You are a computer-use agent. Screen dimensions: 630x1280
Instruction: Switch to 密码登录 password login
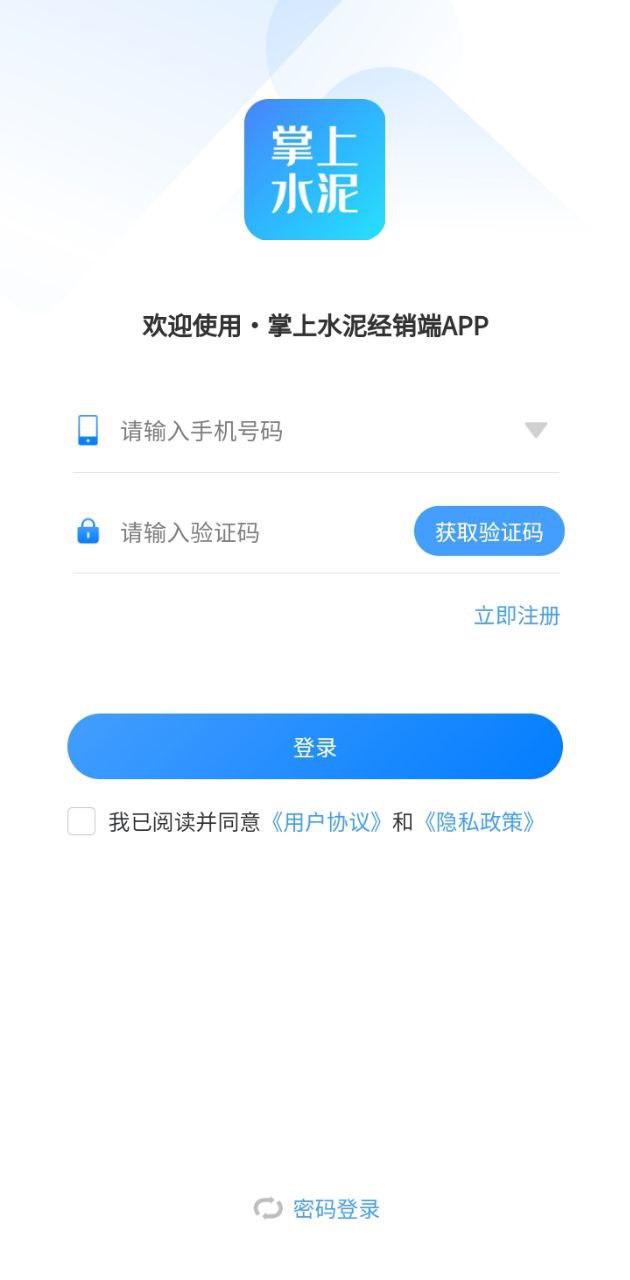tap(318, 1209)
